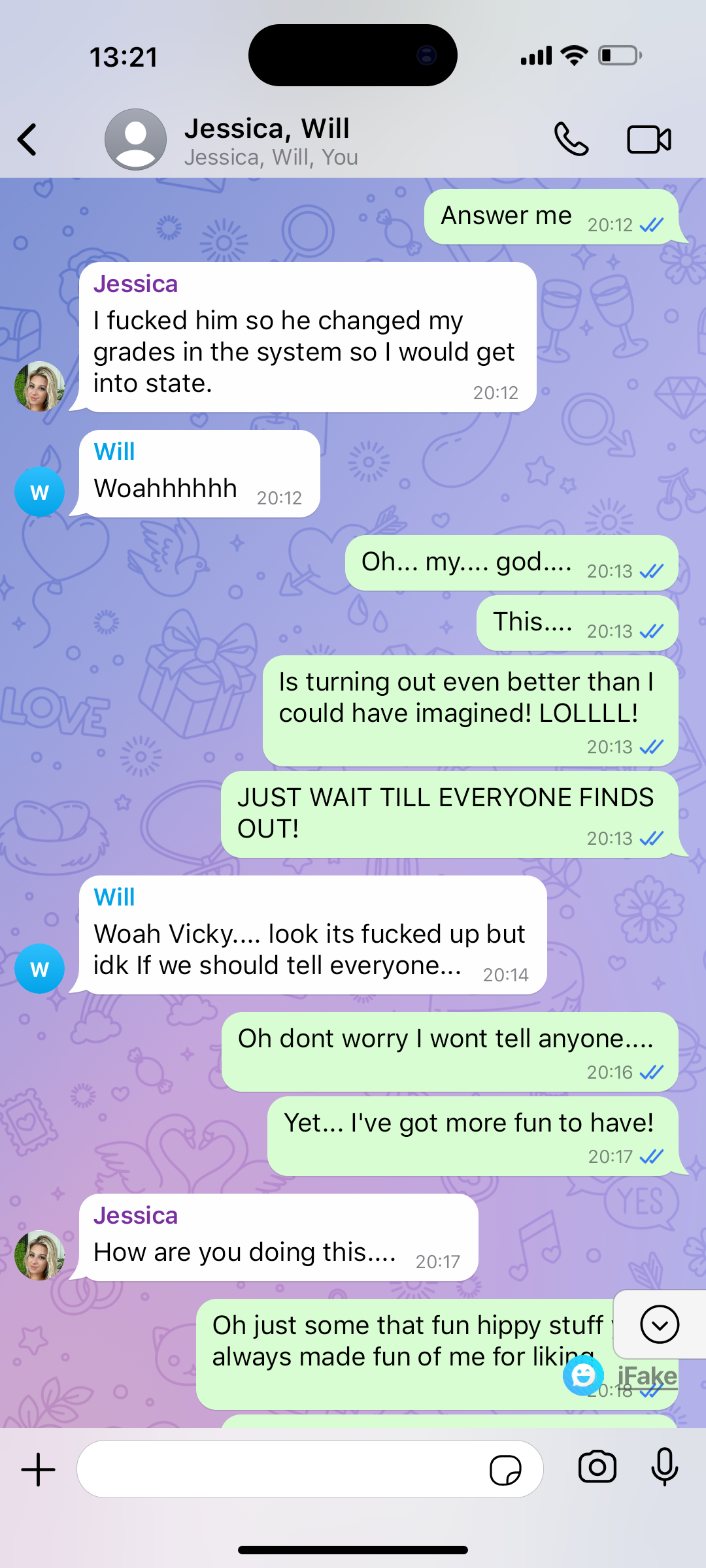Go back to the chat list
This screenshot has height=1568, width=706.
coord(27,140)
